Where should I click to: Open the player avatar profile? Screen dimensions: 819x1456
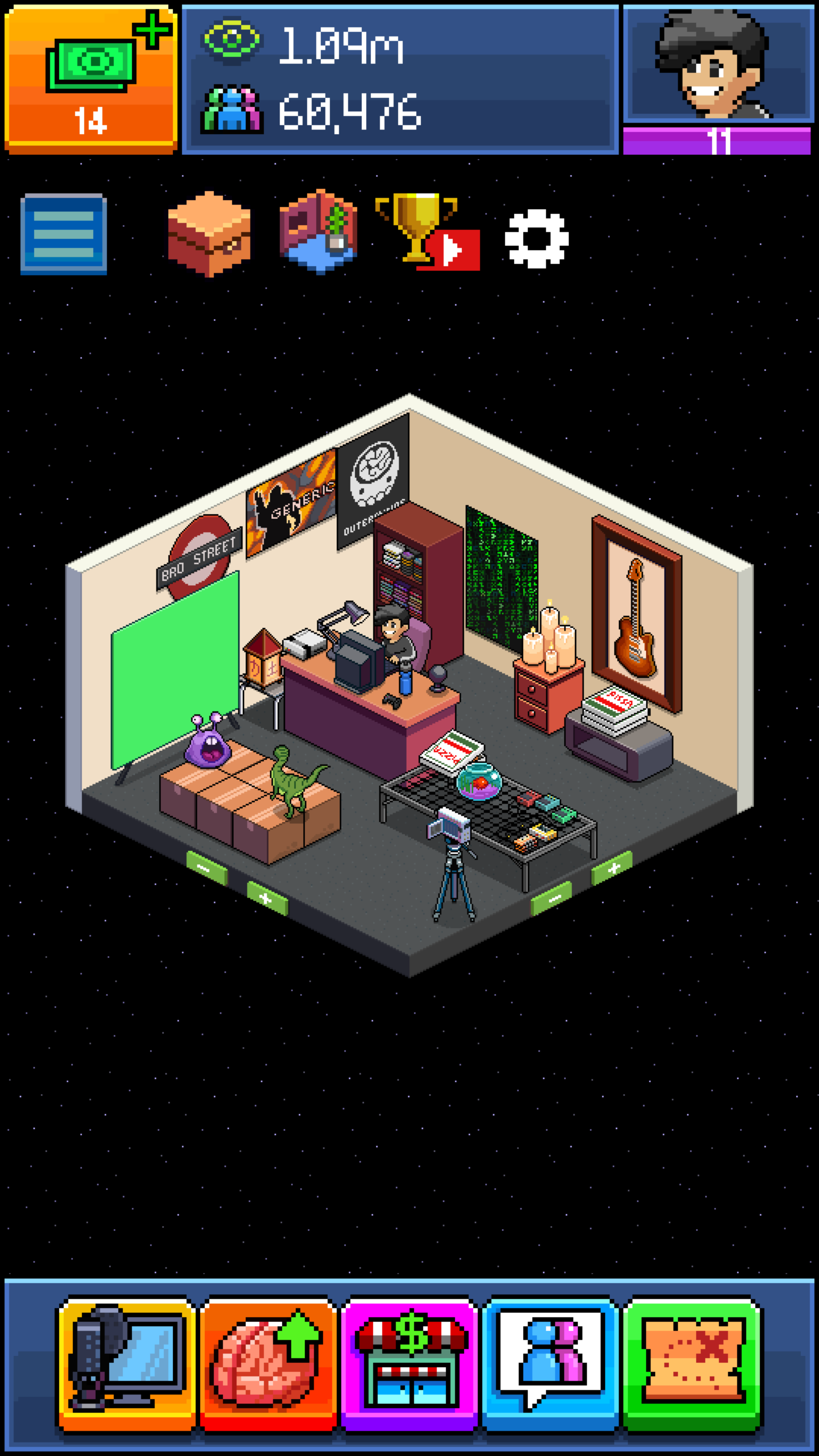pos(718,65)
